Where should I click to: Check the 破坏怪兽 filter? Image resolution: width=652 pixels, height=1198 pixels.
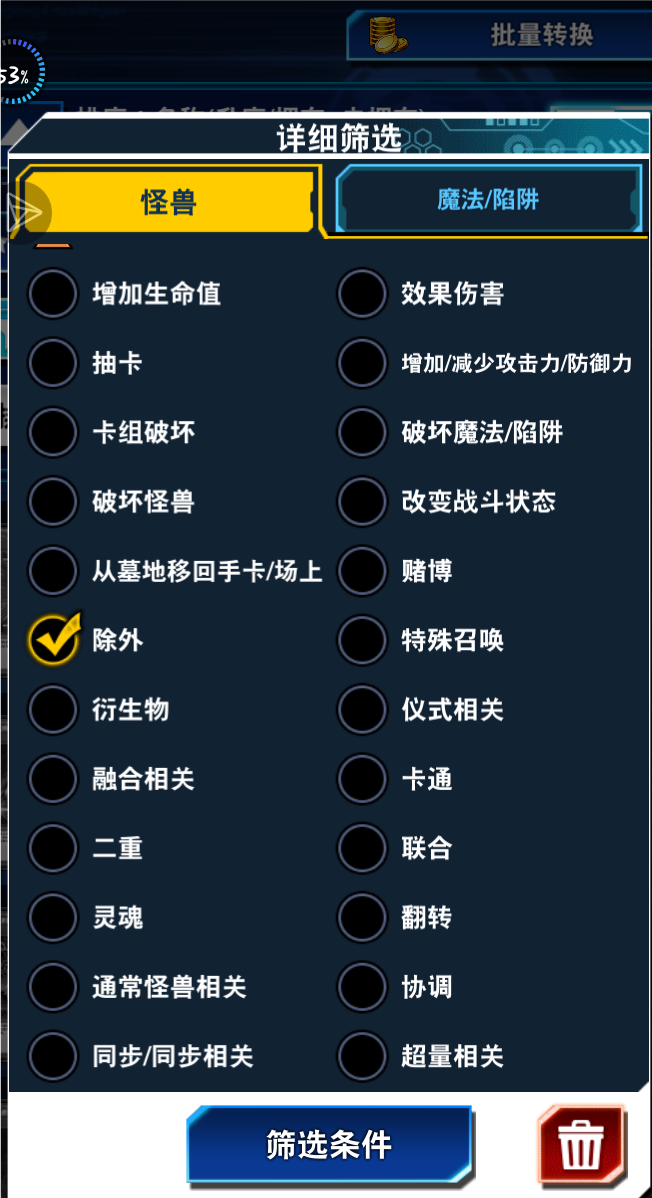53,501
